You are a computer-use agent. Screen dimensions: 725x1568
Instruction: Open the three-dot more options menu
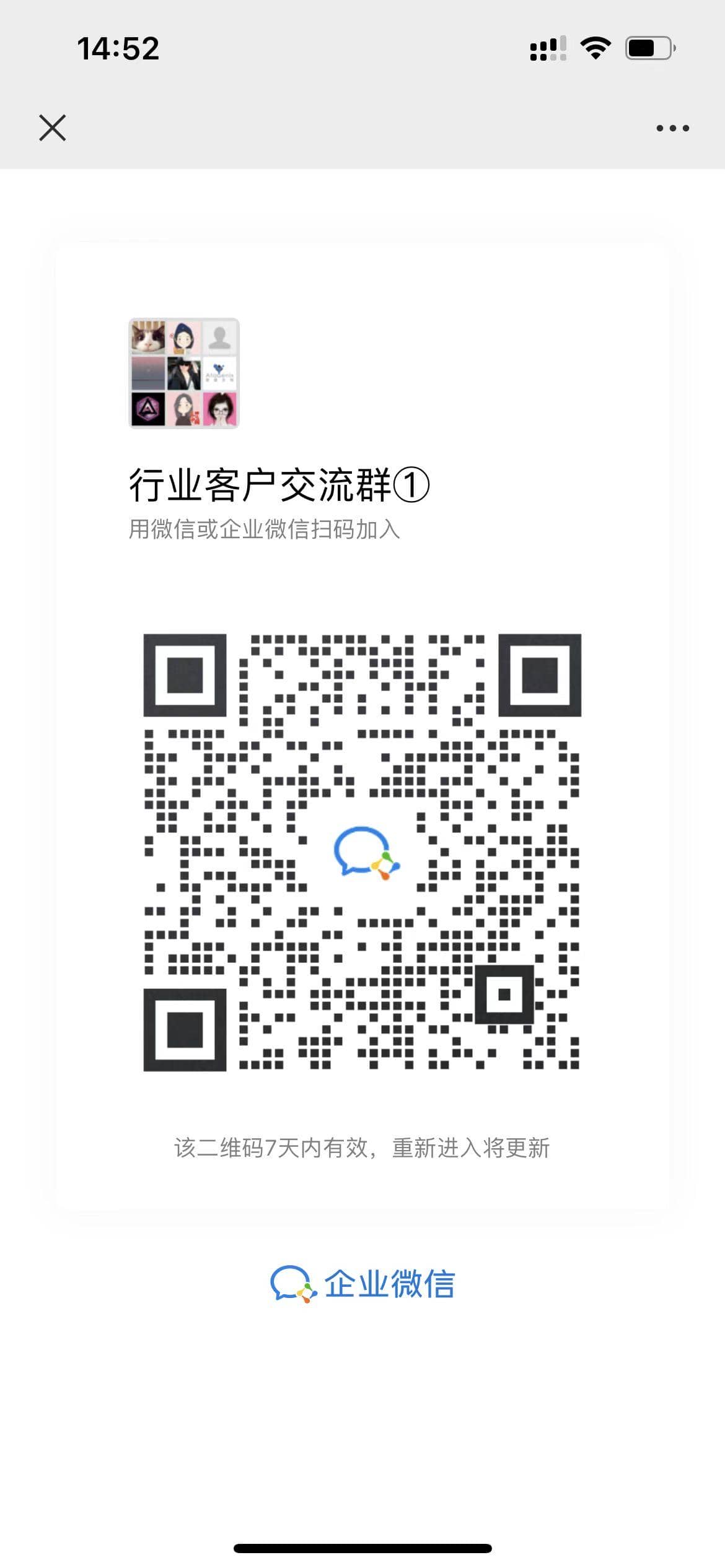point(672,128)
